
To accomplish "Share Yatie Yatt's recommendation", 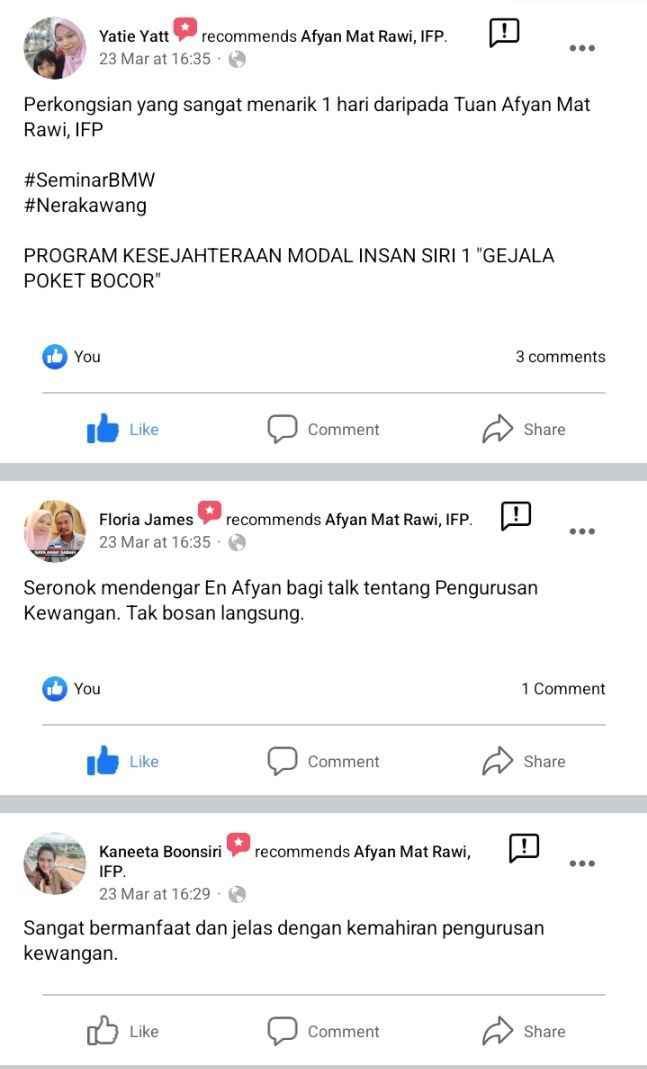I will [x=524, y=430].
